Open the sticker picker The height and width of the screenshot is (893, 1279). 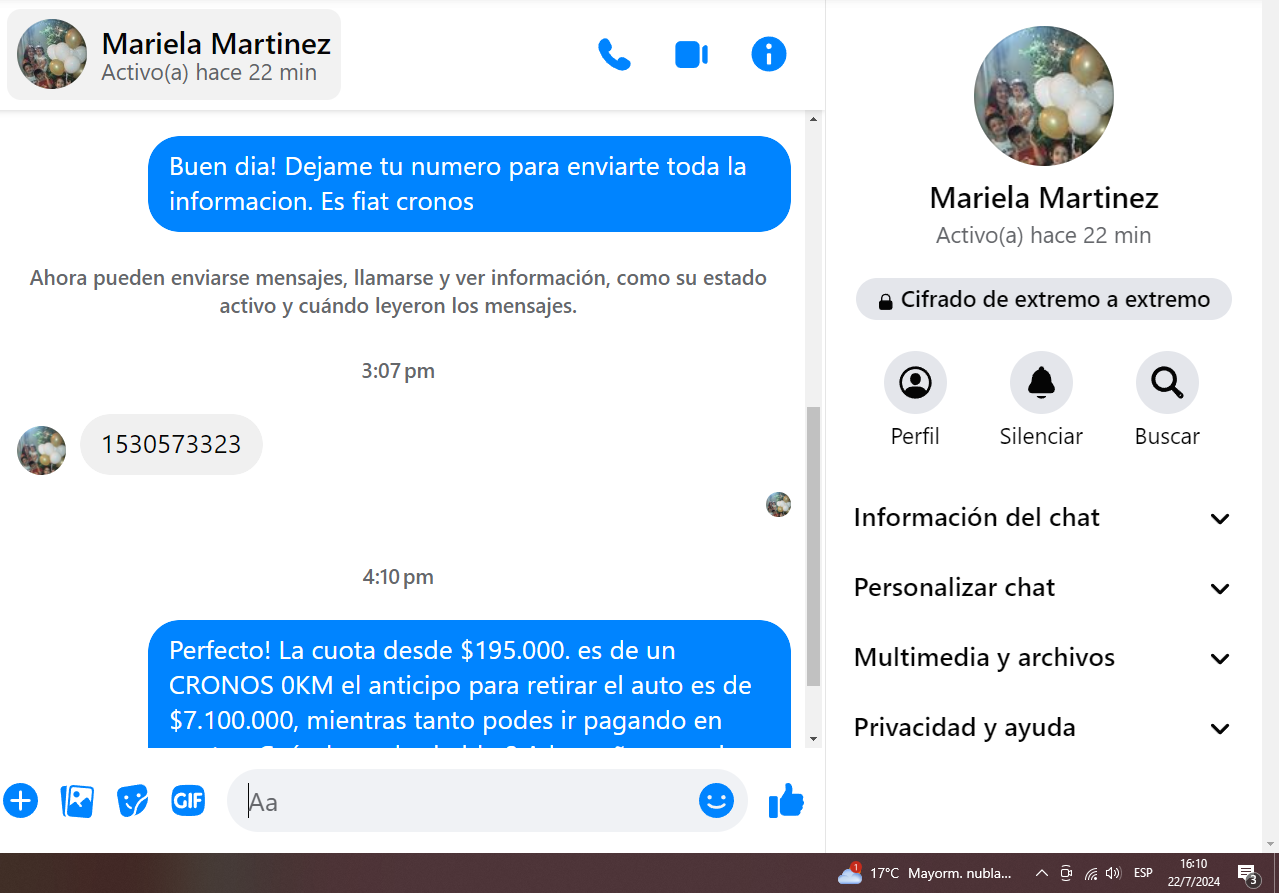click(x=132, y=801)
